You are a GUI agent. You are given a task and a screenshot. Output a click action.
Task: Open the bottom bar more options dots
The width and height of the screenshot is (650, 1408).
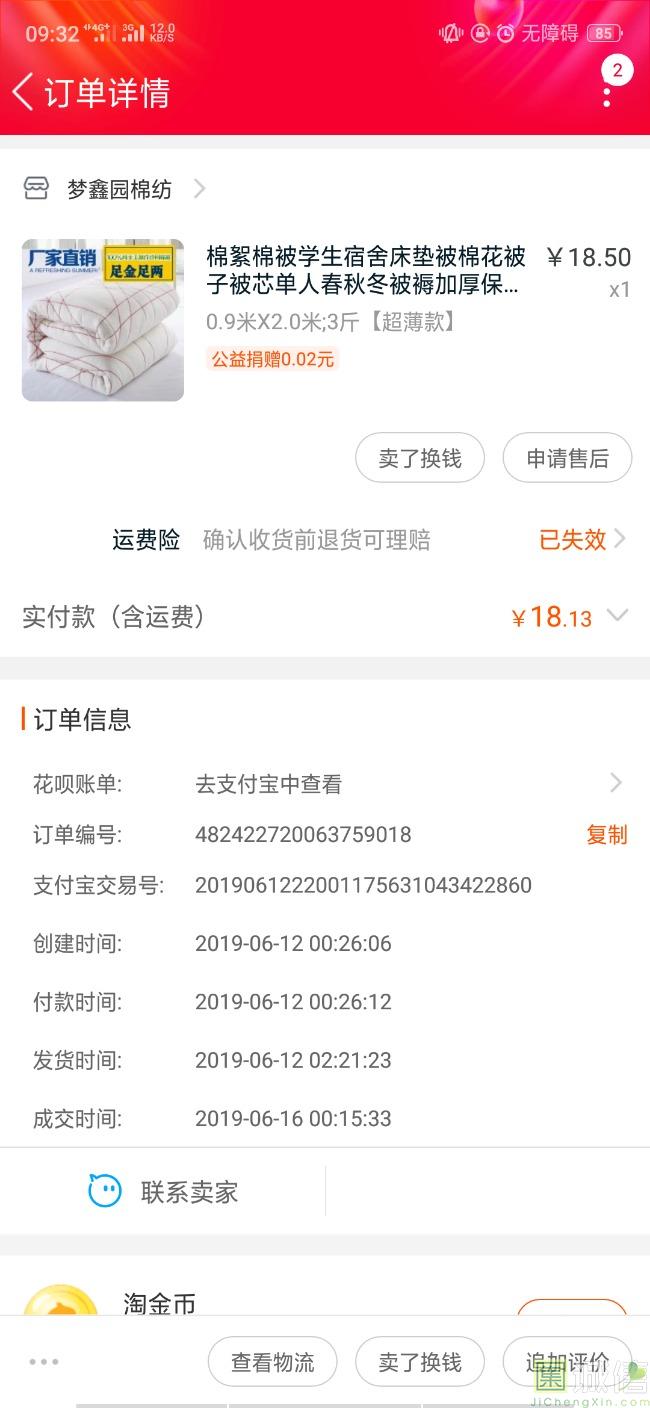point(44,1362)
